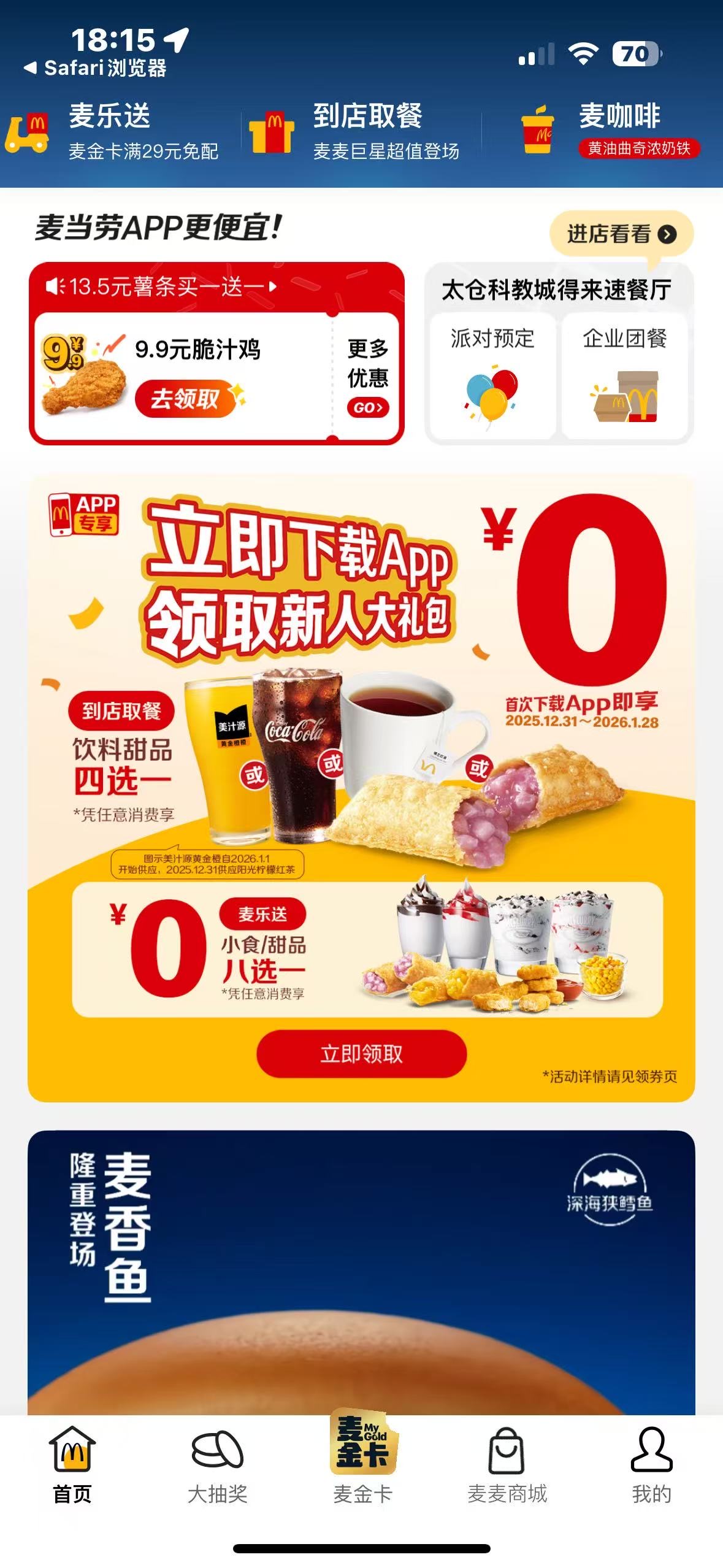This screenshot has height=1568, width=723.
Task: Open the 13.5元薯条买一送一 announcement
Action: tap(163, 286)
